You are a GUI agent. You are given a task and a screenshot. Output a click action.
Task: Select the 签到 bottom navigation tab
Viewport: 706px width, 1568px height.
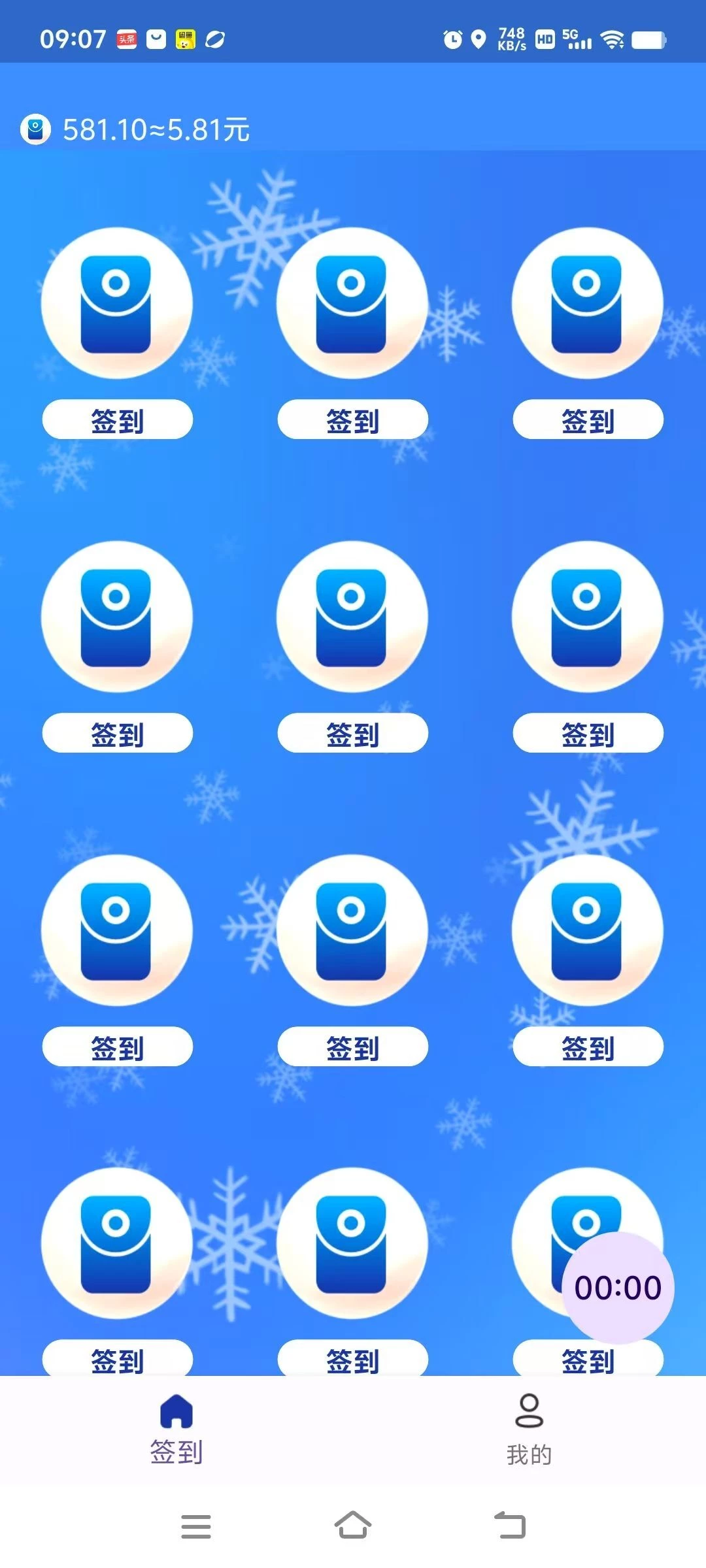coord(176,1429)
